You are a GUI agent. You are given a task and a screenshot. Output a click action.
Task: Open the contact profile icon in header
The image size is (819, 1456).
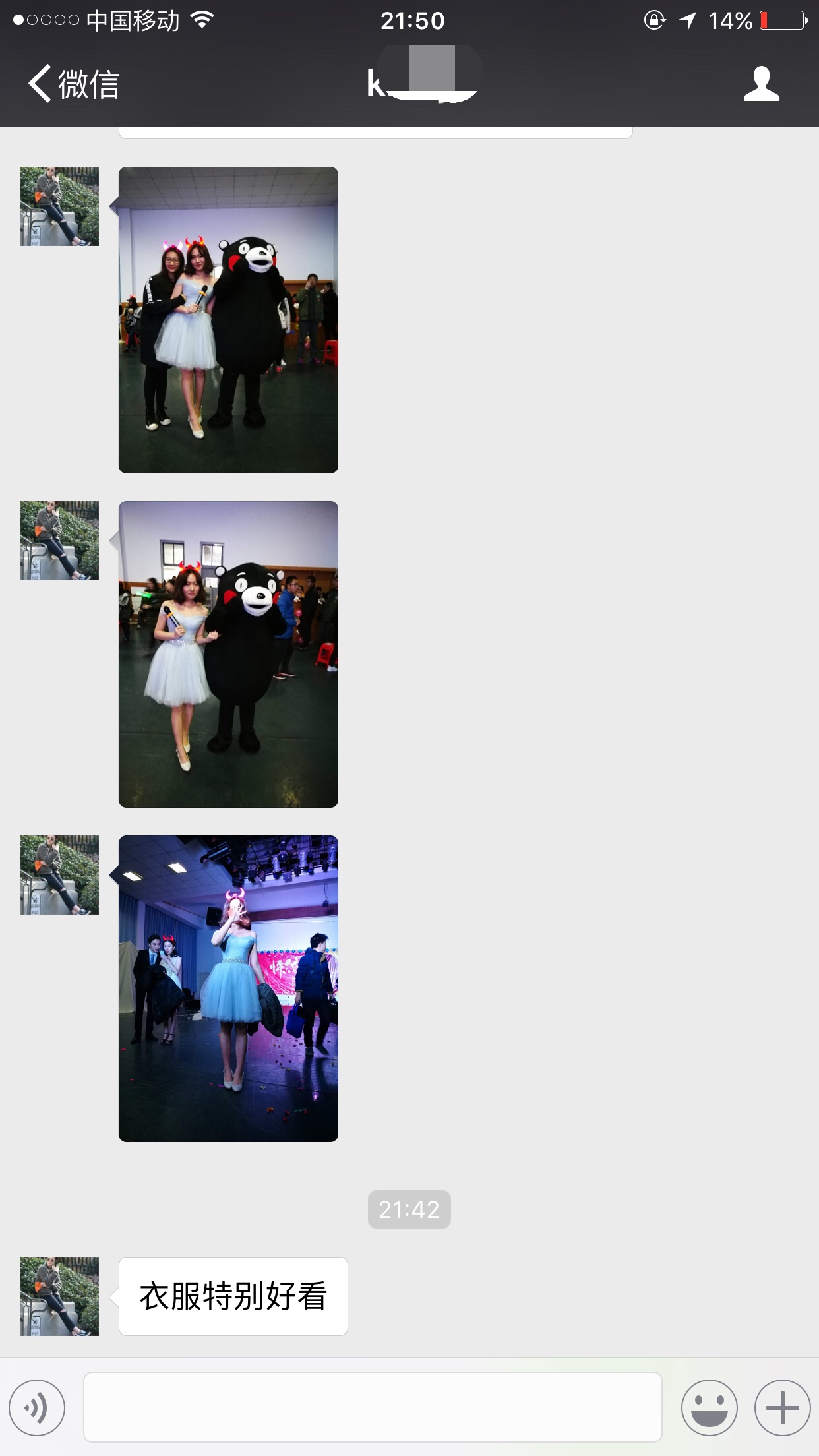pos(761,84)
